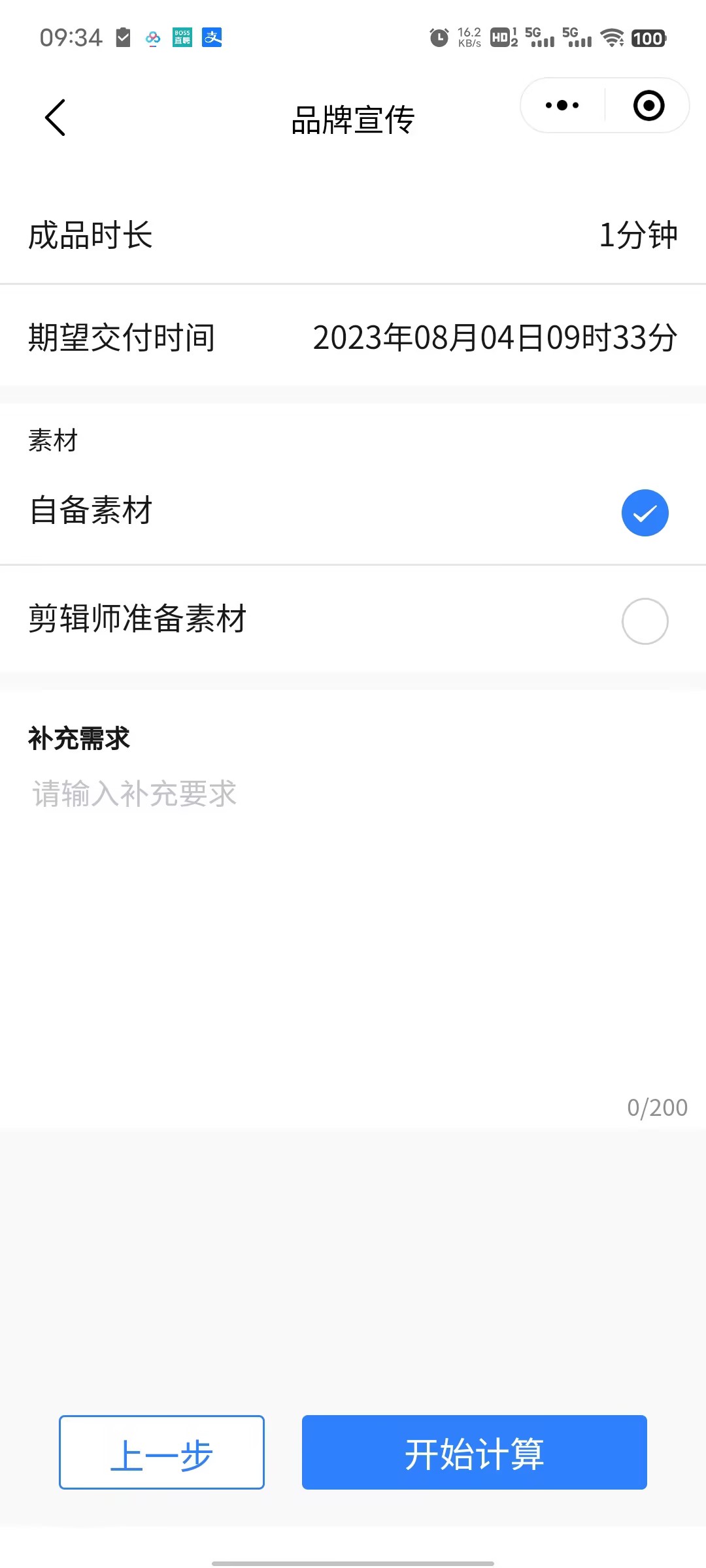Choose 剪辑师准备素材 option
Image resolution: width=706 pixels, height=1568 pixels.
coord(645,621)
